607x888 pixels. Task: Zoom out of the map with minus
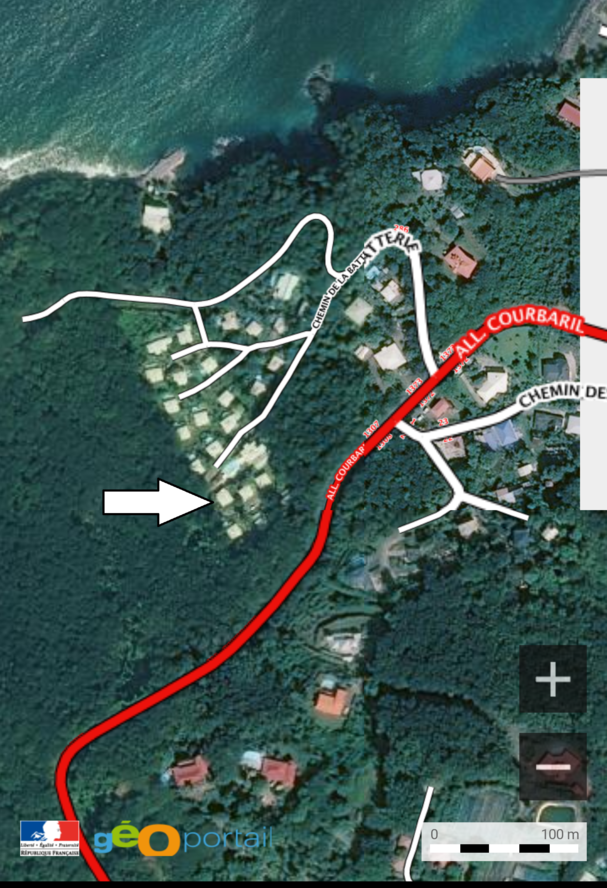552,767
